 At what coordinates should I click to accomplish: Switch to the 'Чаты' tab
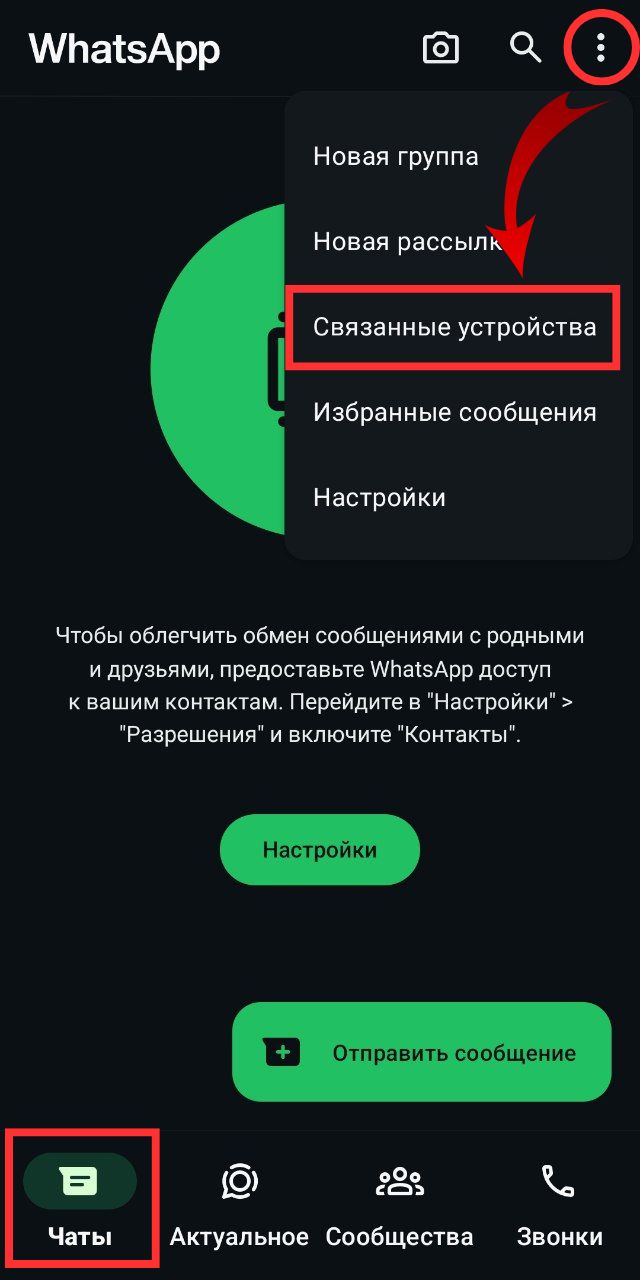(80, 1200)
